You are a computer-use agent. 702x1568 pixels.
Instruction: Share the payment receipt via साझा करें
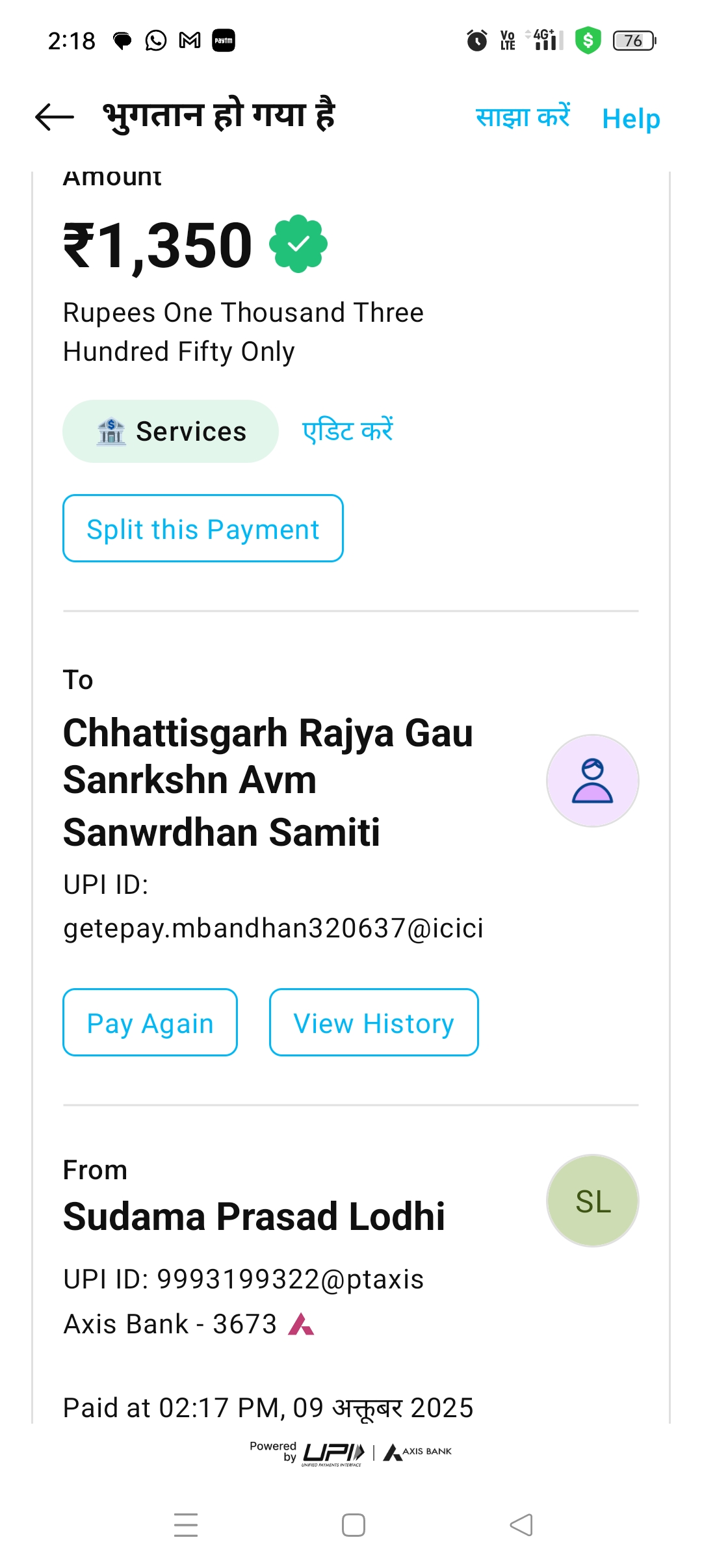(523, 117)
